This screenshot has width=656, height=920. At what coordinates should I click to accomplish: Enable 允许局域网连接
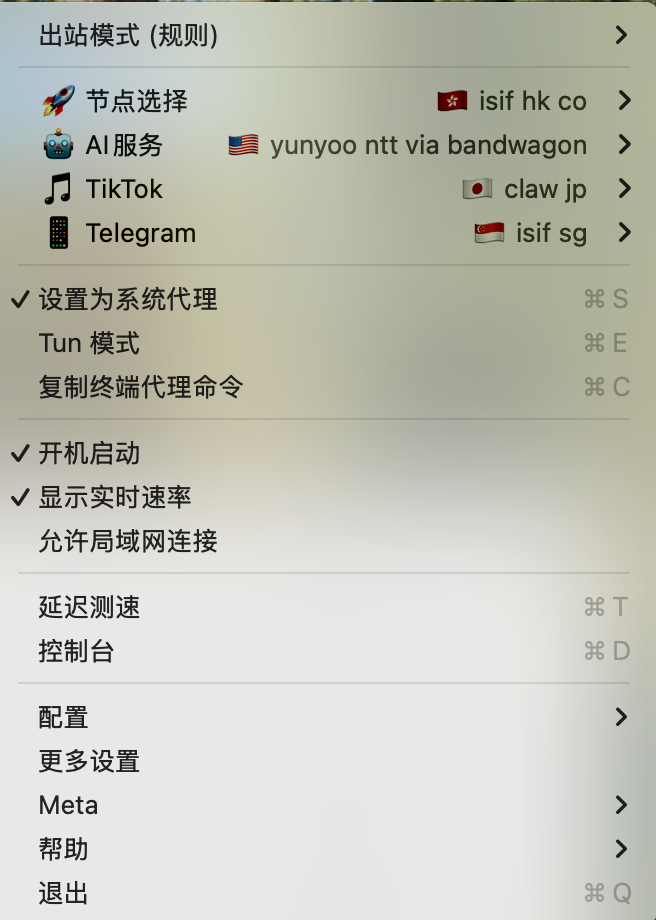tap(128, 541)
